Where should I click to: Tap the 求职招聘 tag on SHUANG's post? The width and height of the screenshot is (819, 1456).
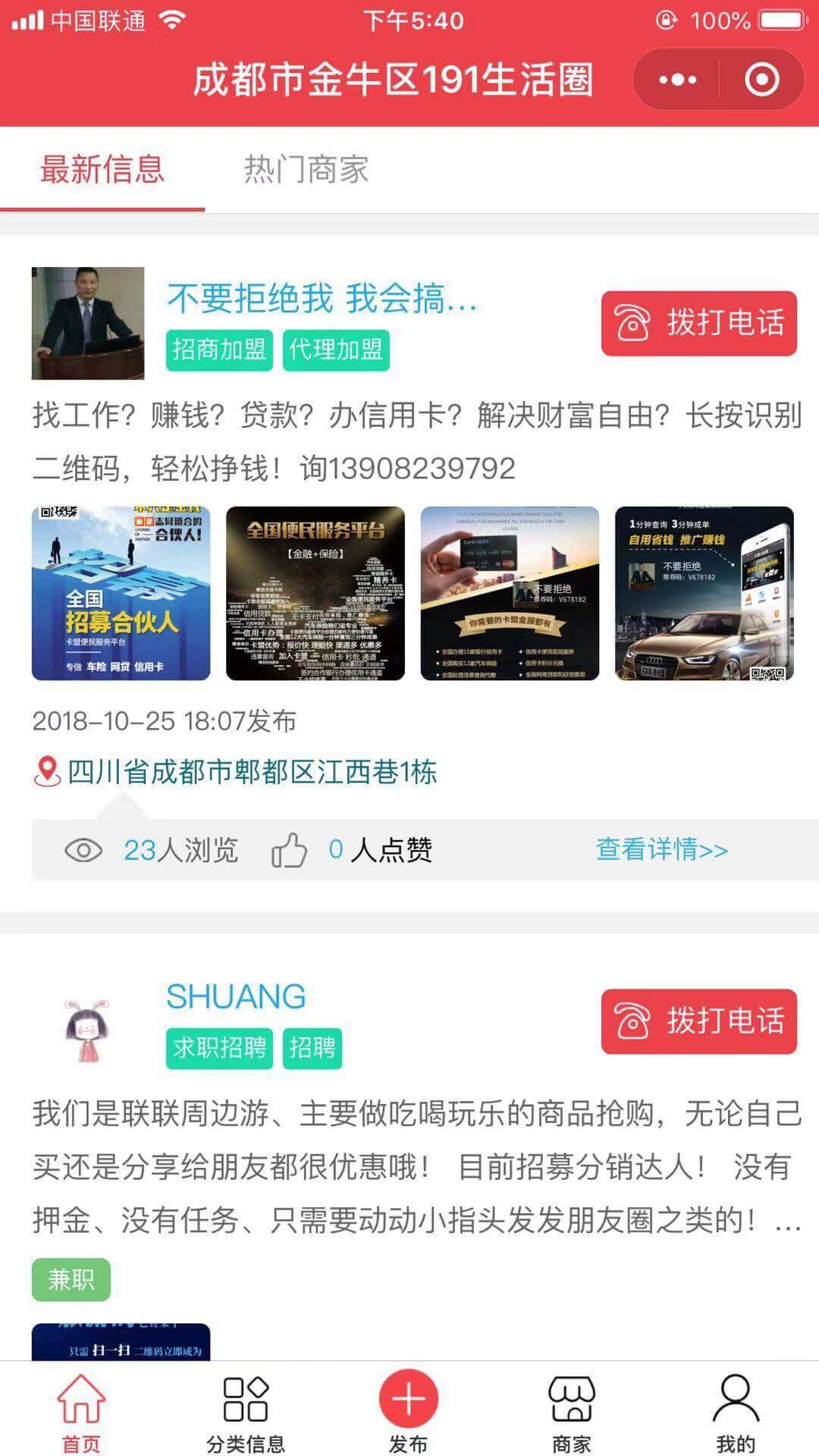[219, 1048]
